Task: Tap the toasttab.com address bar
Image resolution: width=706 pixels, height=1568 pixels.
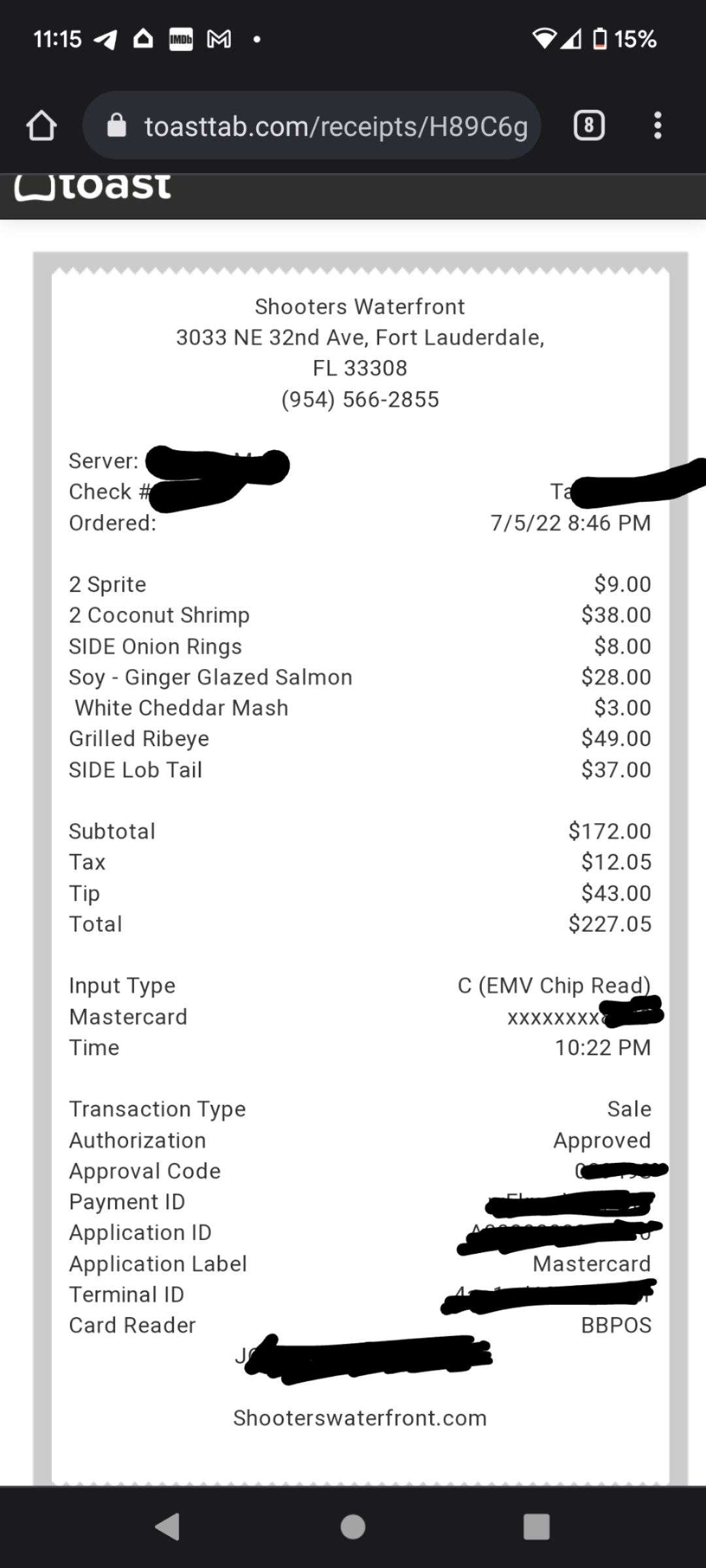Action: [x=312, y=125]
